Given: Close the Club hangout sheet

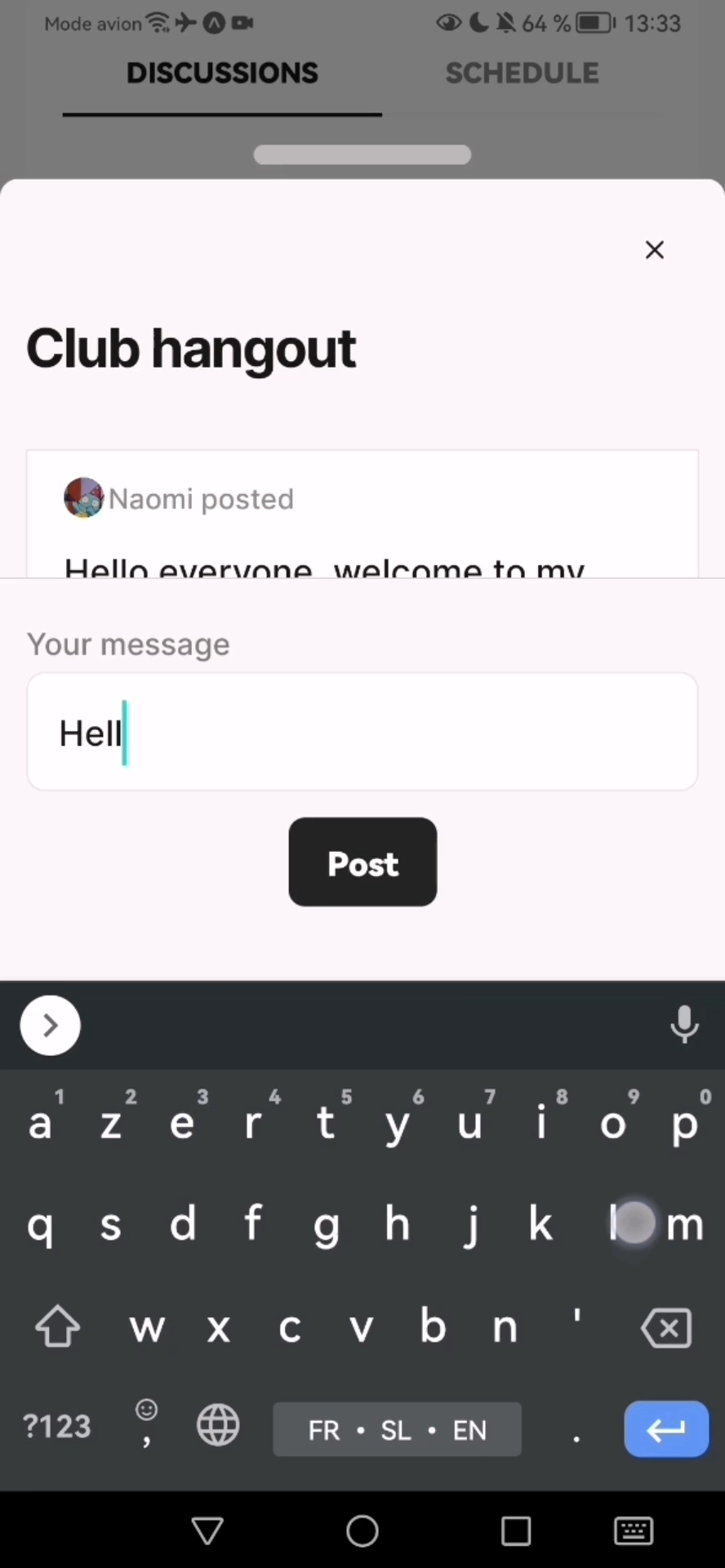Looking at the screenshot, I should [x=654, y=250].
